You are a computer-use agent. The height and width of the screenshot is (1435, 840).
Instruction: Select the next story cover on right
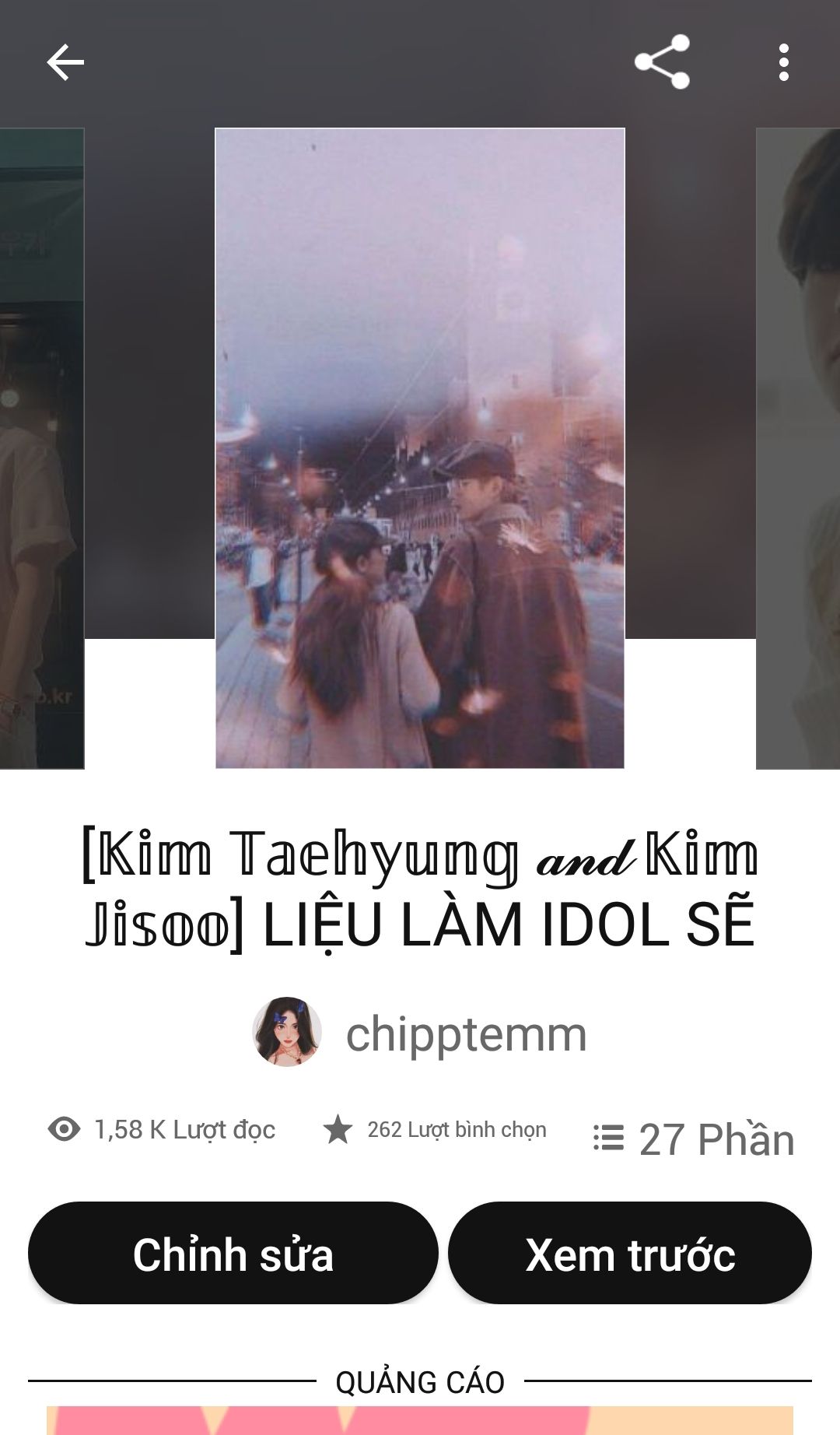click(798, 448)
